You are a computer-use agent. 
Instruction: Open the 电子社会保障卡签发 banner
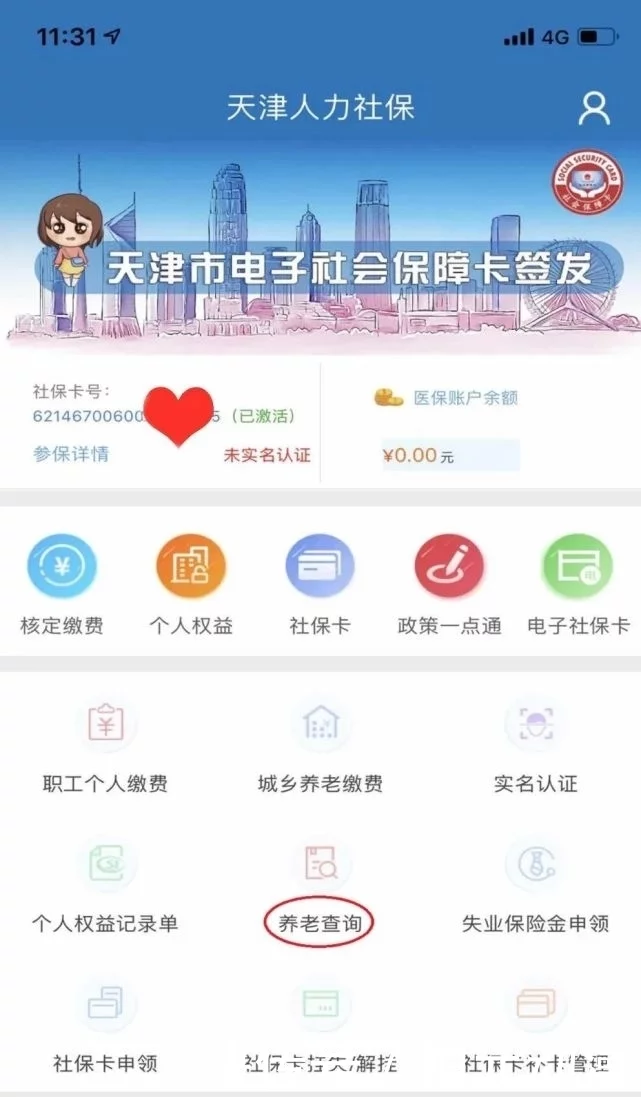pyautogui.click(x=320, y=267)
